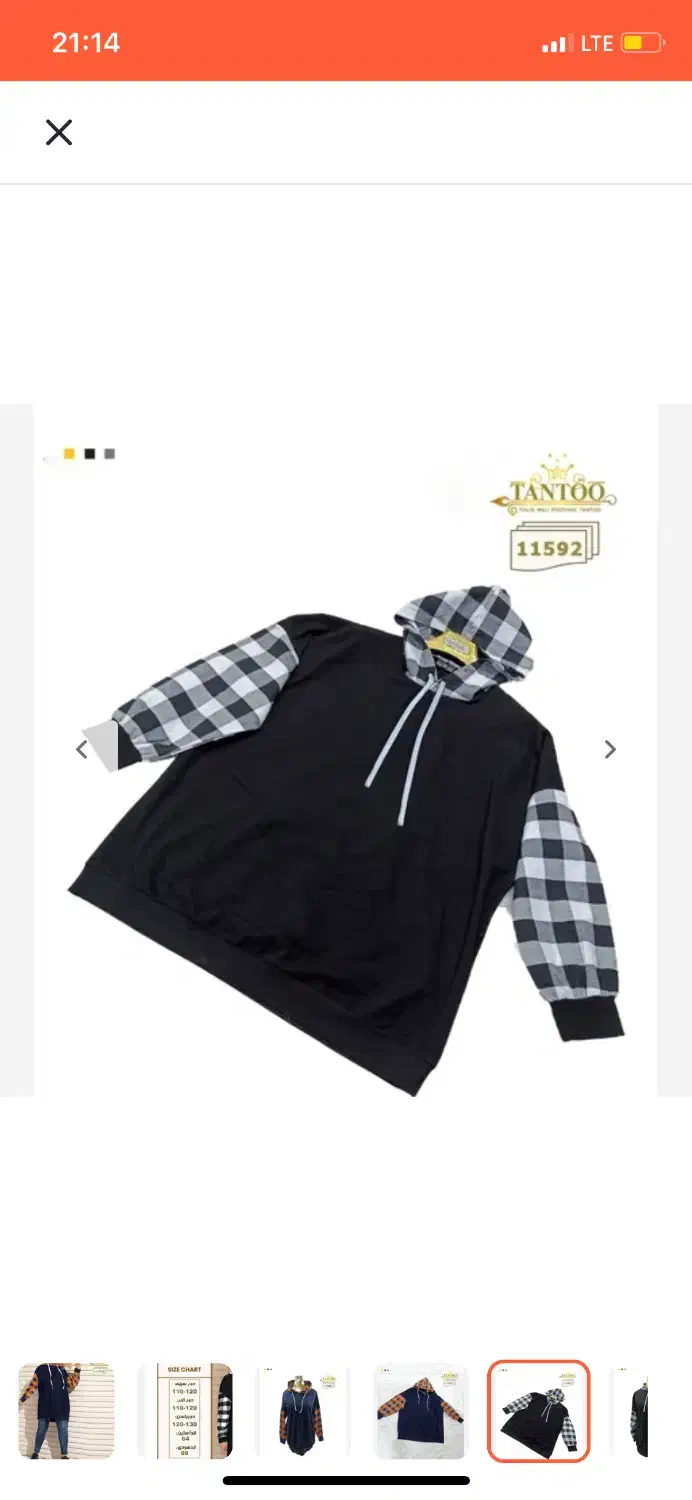Go to the next product image
Viewport: 692px width, 1500px height.
pos(610,749)
